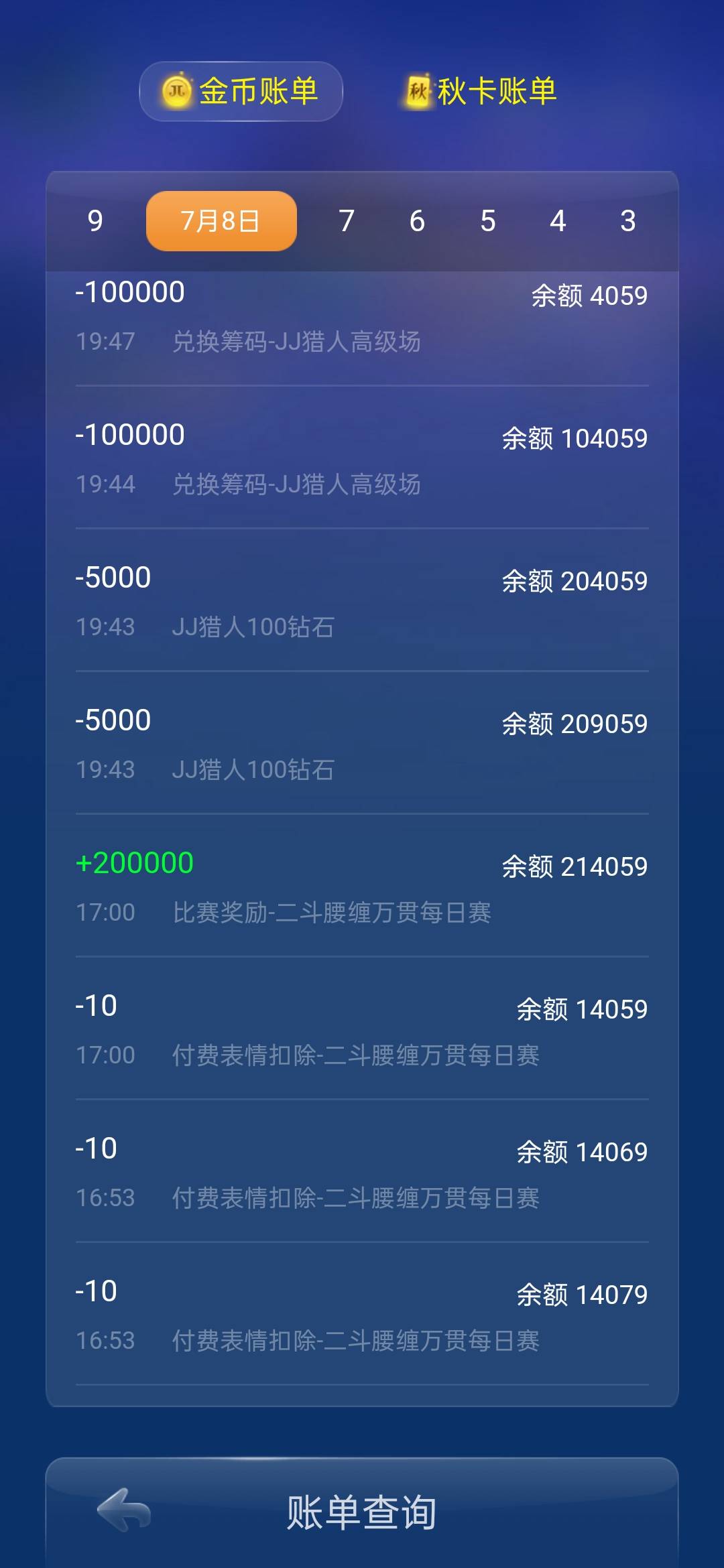Select date 4 in the date bar
The width and height of the screenshot is (724, 1568).
click(x=559, y=220)
